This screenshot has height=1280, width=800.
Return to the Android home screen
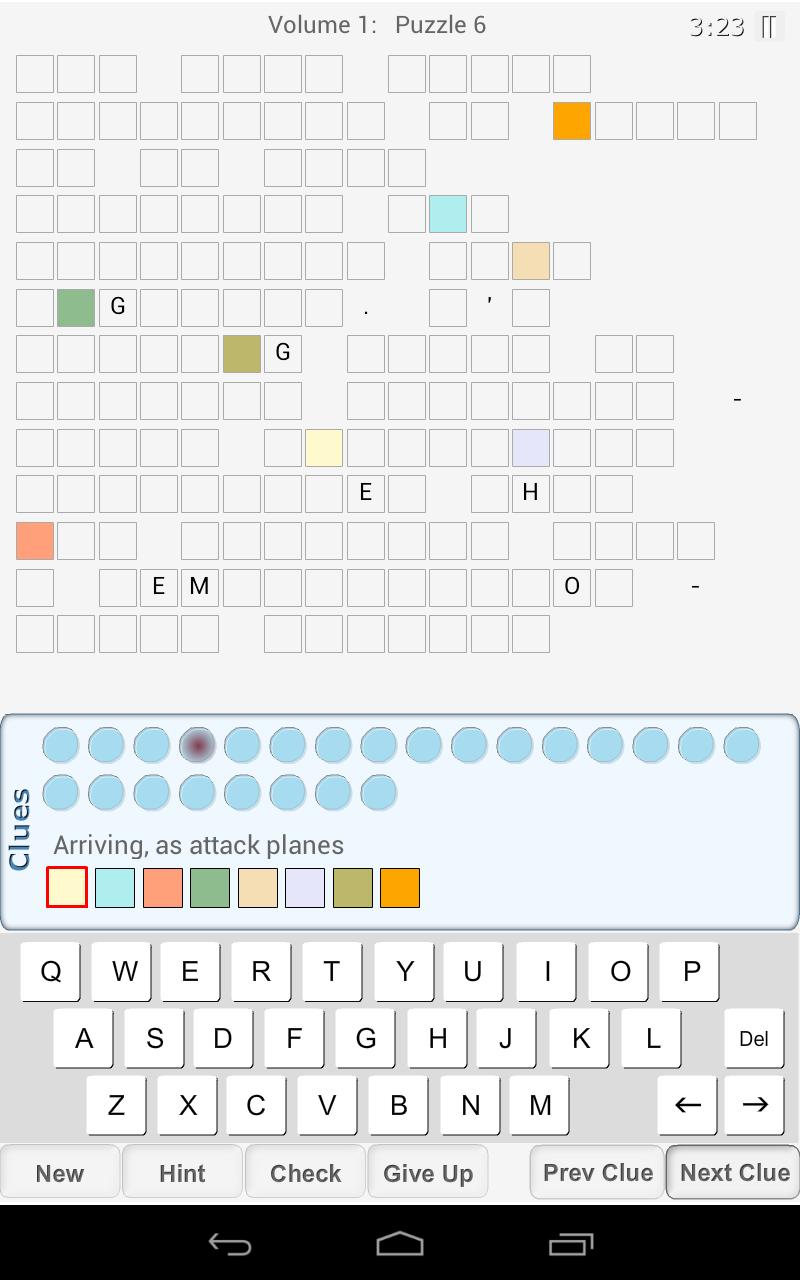400,1244
